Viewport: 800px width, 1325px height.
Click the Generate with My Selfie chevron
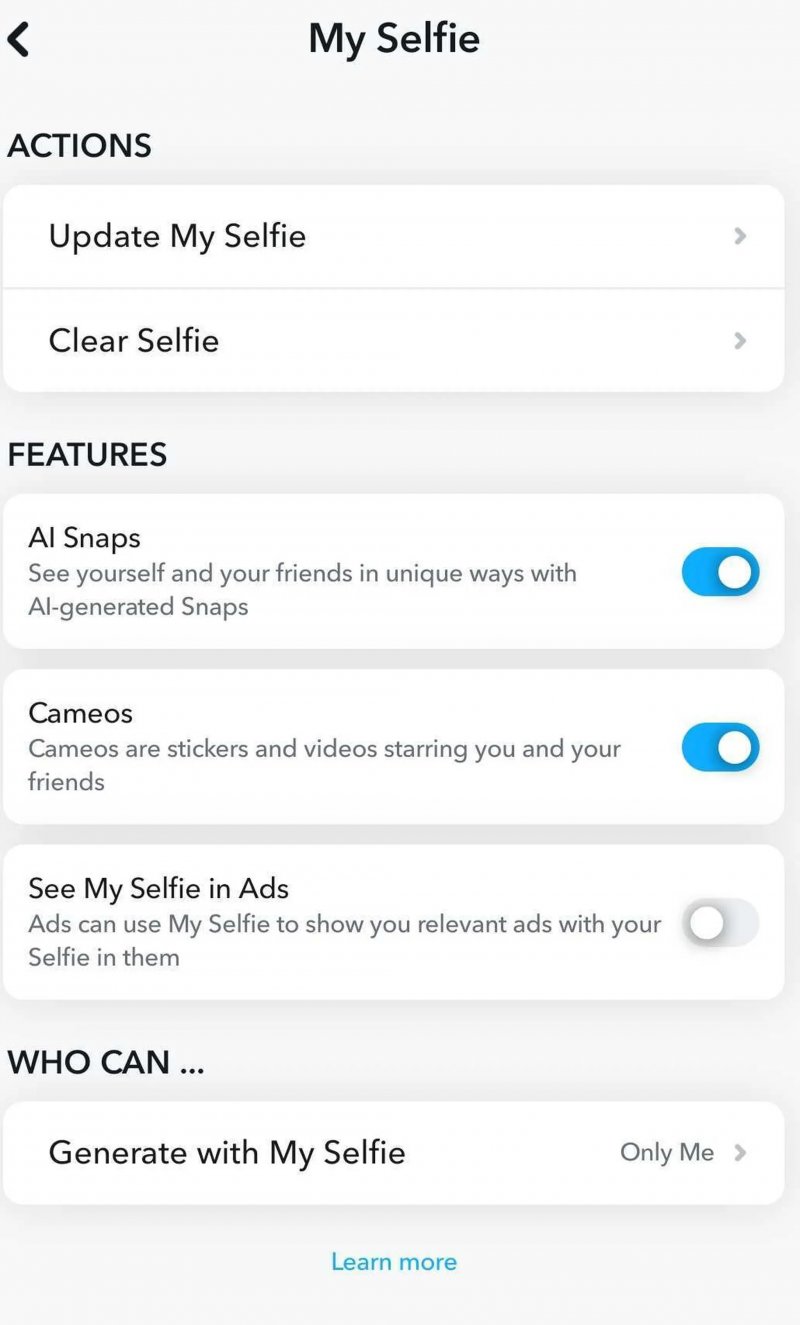(x=740, y=1152)
